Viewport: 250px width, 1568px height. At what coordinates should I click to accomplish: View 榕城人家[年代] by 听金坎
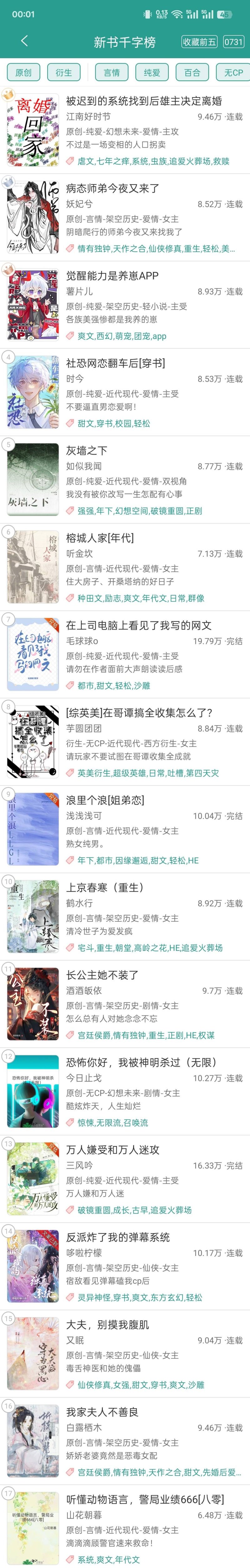coord(100,538)
